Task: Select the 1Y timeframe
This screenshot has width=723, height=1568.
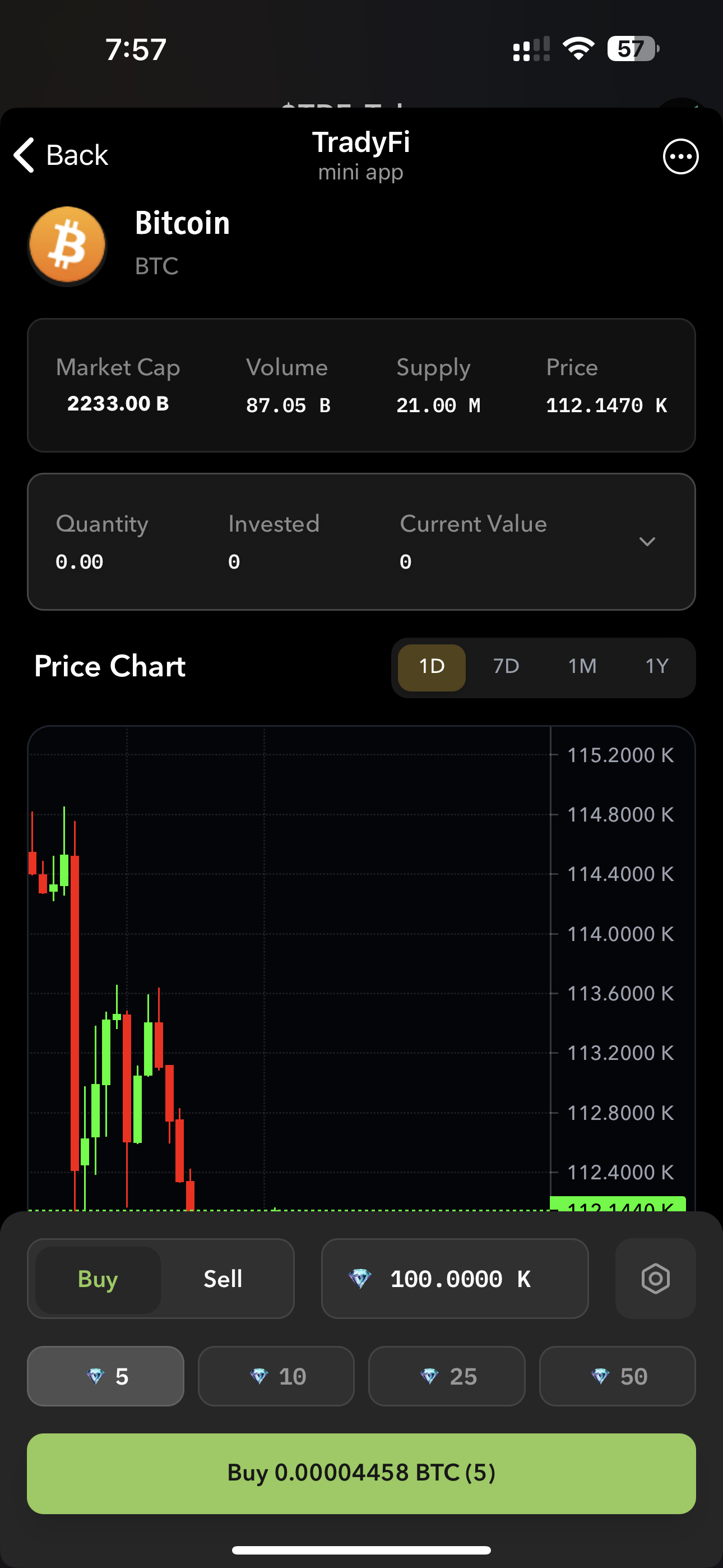Action: [658, 667]
